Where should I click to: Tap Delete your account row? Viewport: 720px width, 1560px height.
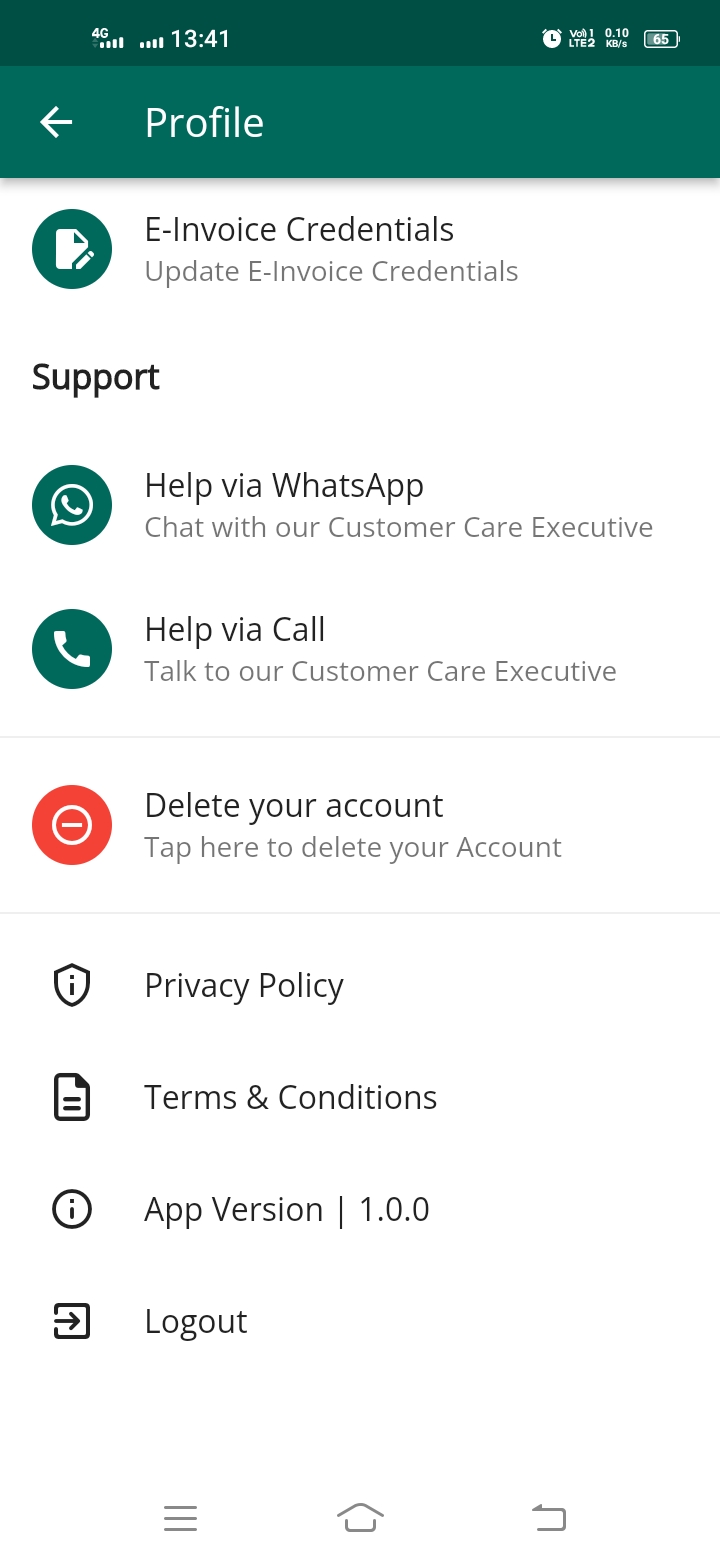(360, 825)
